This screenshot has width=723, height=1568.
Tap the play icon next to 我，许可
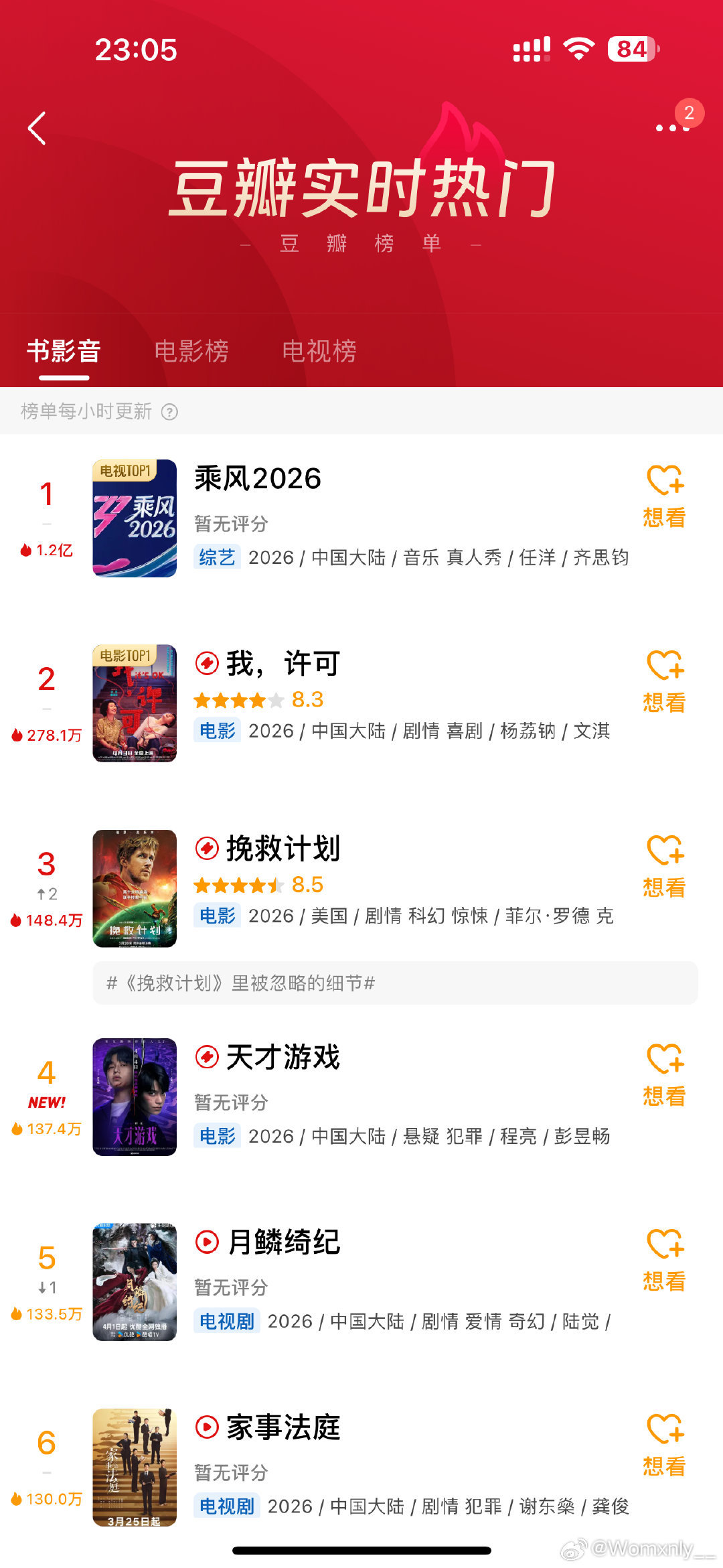coord(208,663)
